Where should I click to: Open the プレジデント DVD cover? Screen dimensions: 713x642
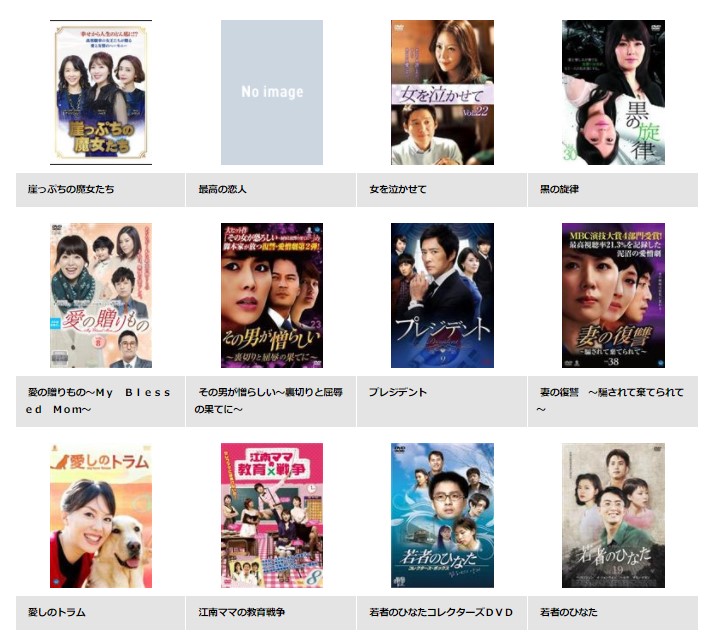tap(442, 295)
